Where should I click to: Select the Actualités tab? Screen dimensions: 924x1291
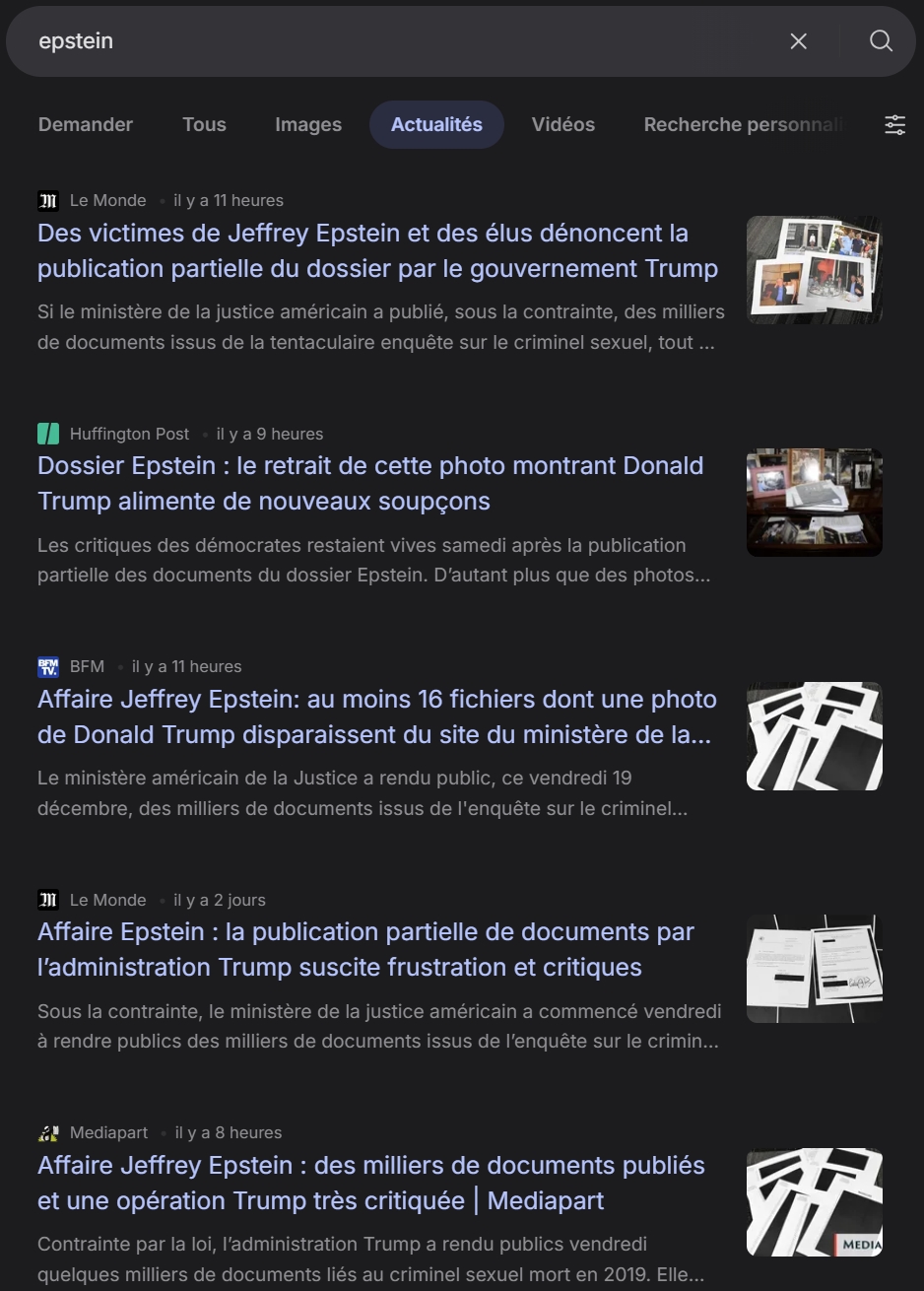coord(436,125)
